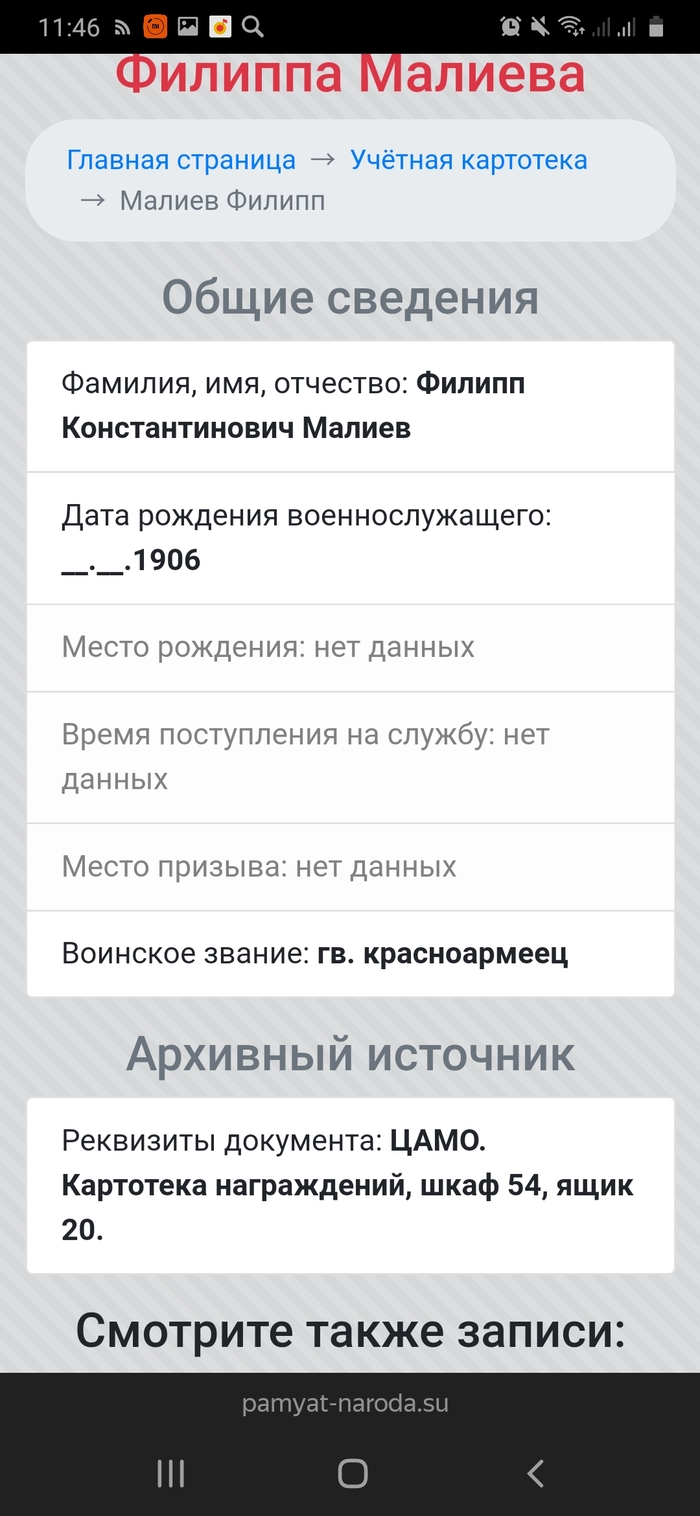Go to Учётная картотека breadcrumb link

point(468,160)
